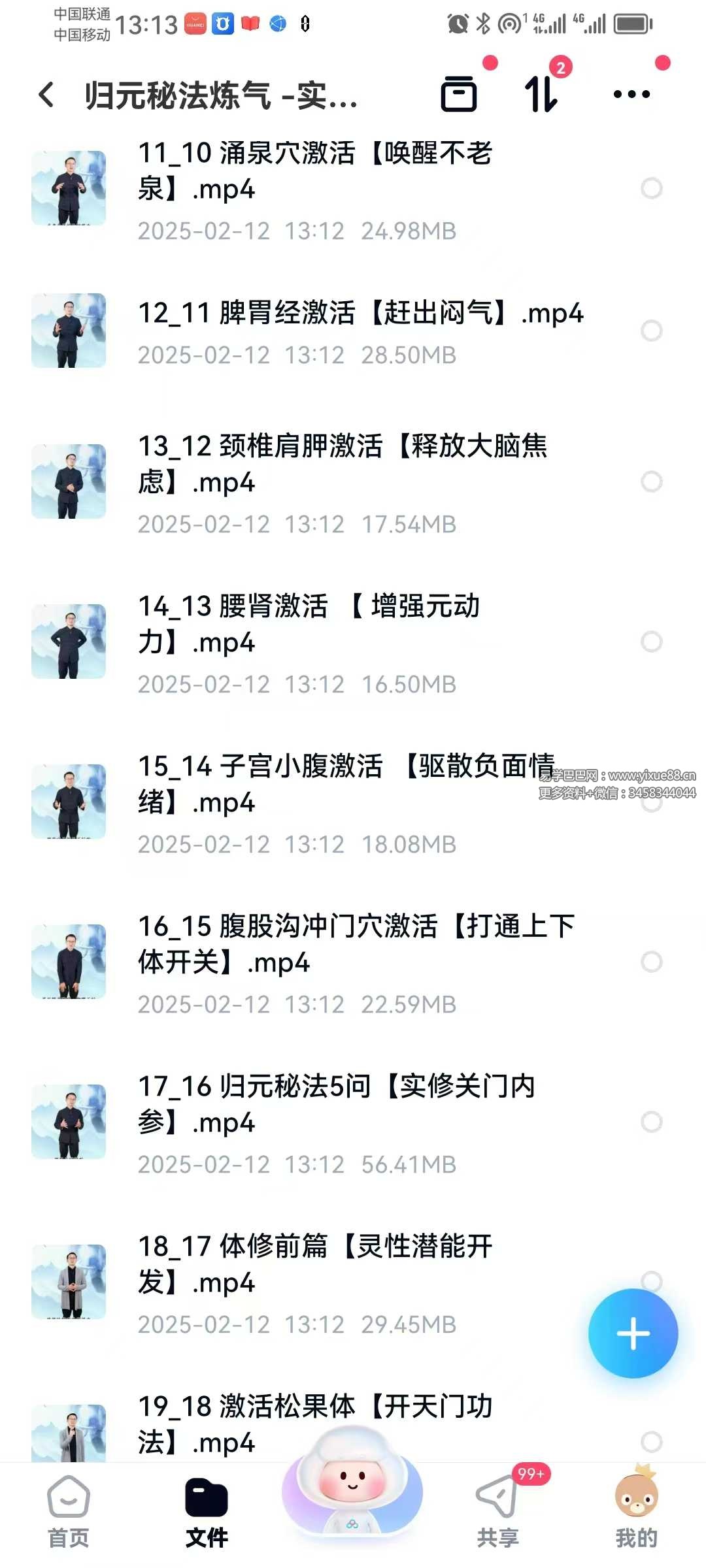
Task: Play the 12_11 脾胃经激活 video file
Action: [360, 314]
